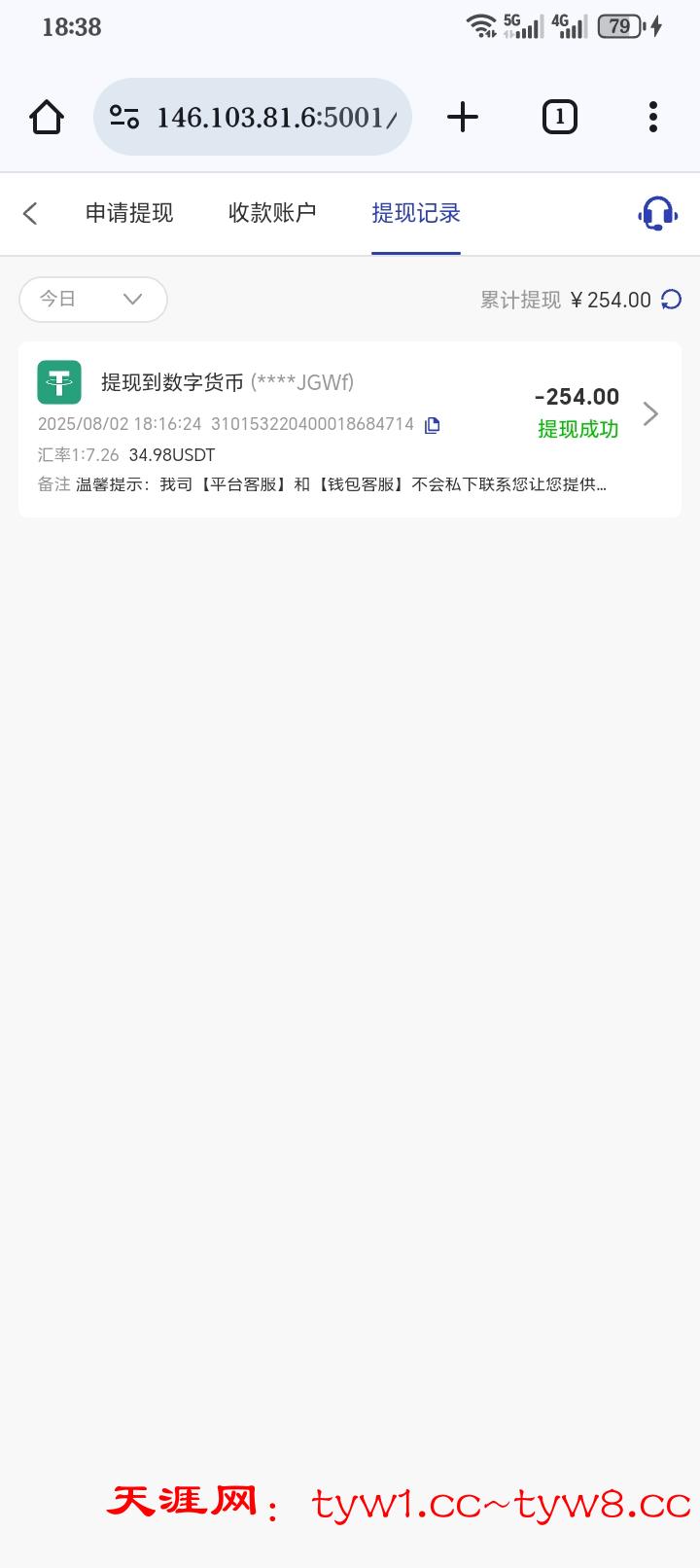Click the 提现成功 status text
700x1568 pixels.
(x=578, y=429)
